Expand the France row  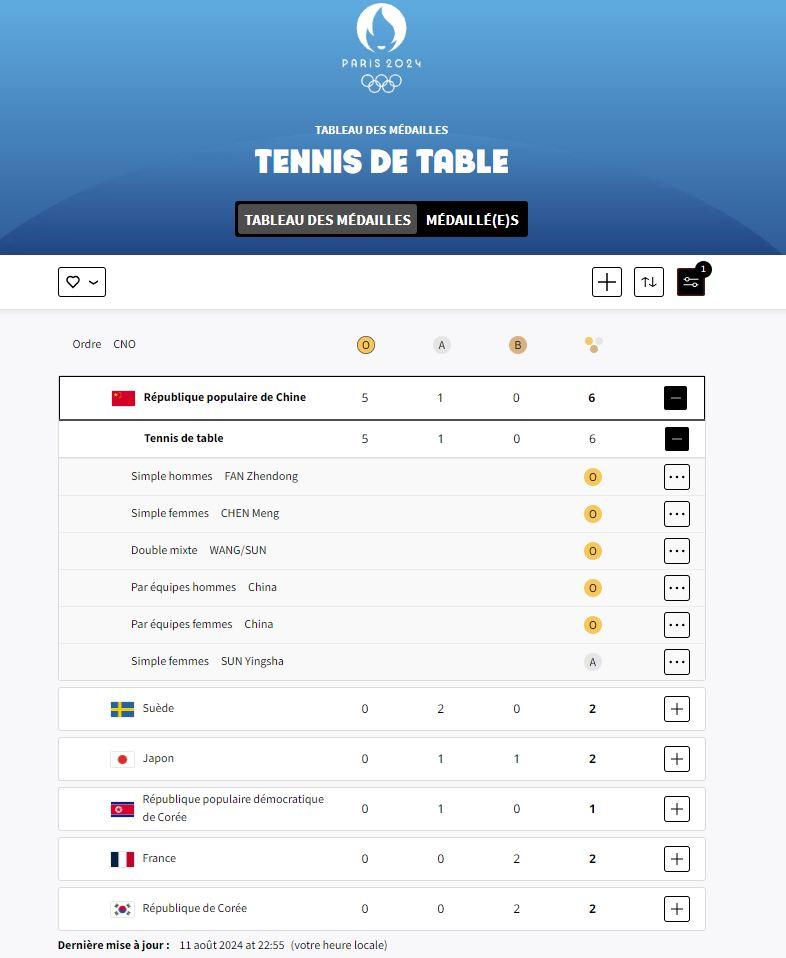pos(677,859)
